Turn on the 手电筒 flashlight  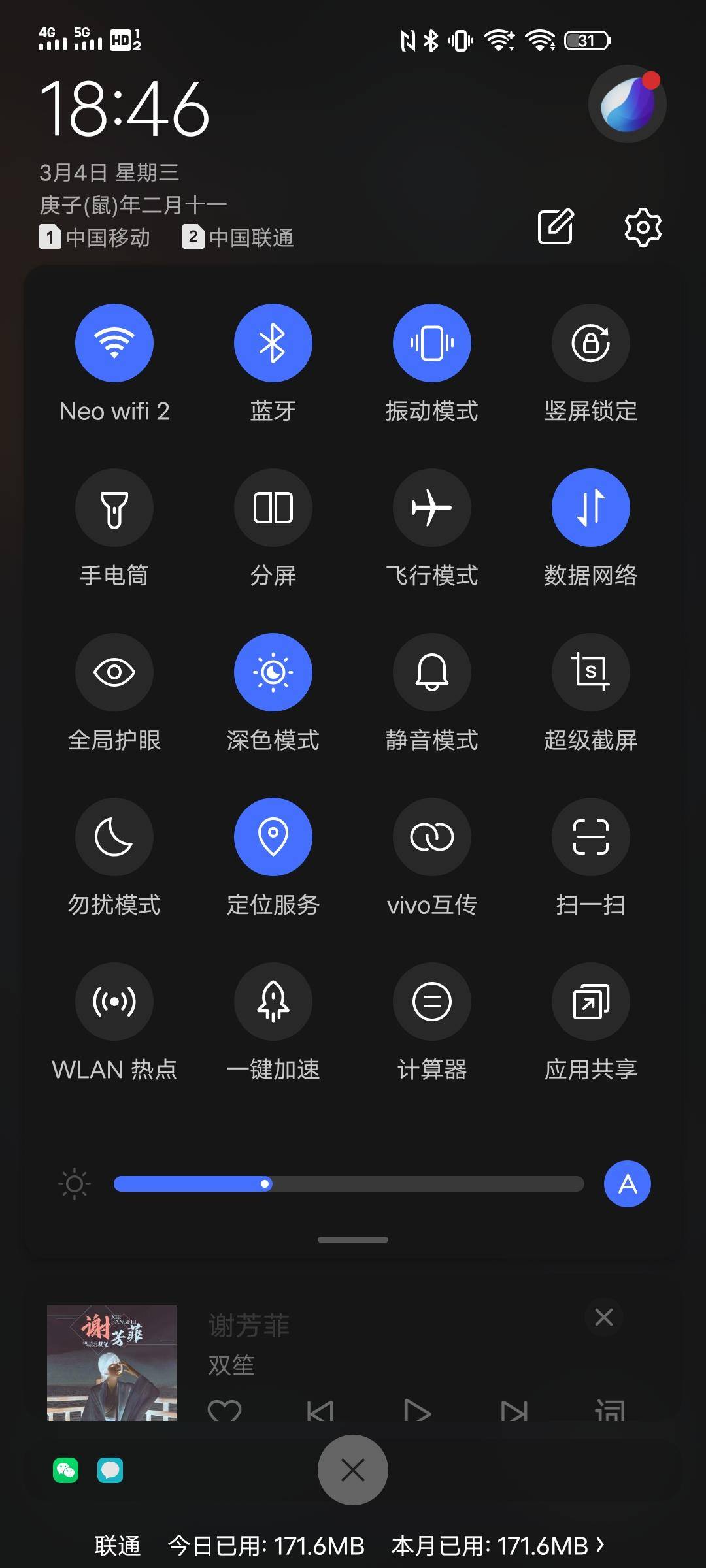(x=114, y=508)
